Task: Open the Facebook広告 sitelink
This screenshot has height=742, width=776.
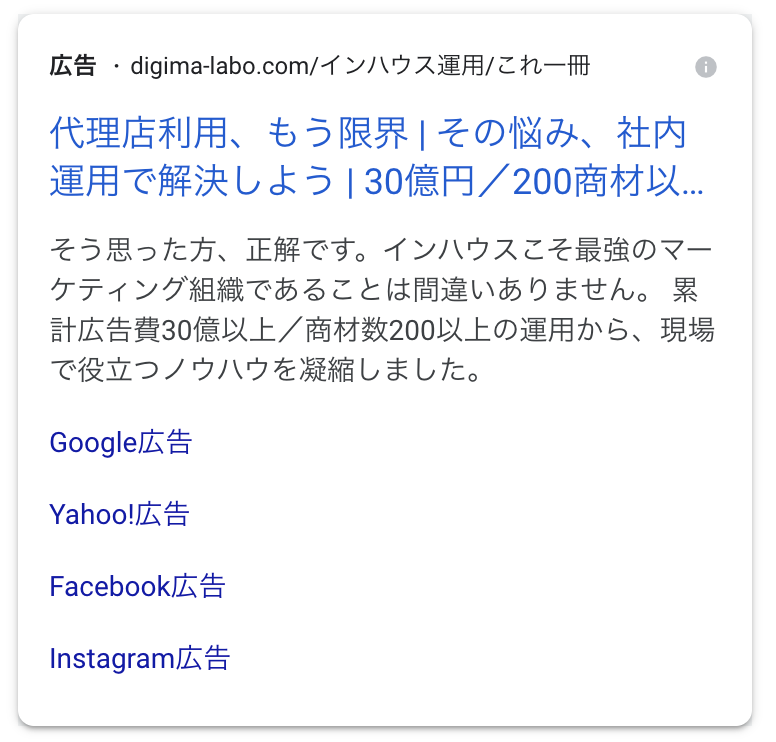Action: (x=137, y=586)
